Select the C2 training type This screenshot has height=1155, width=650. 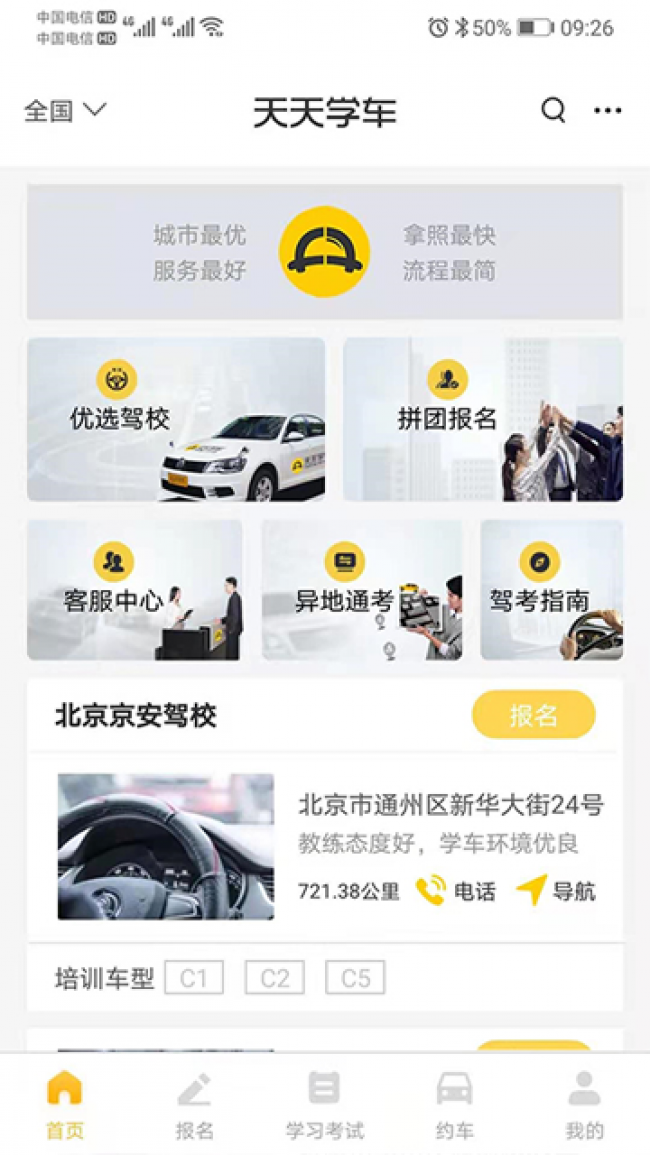[275, 978]
